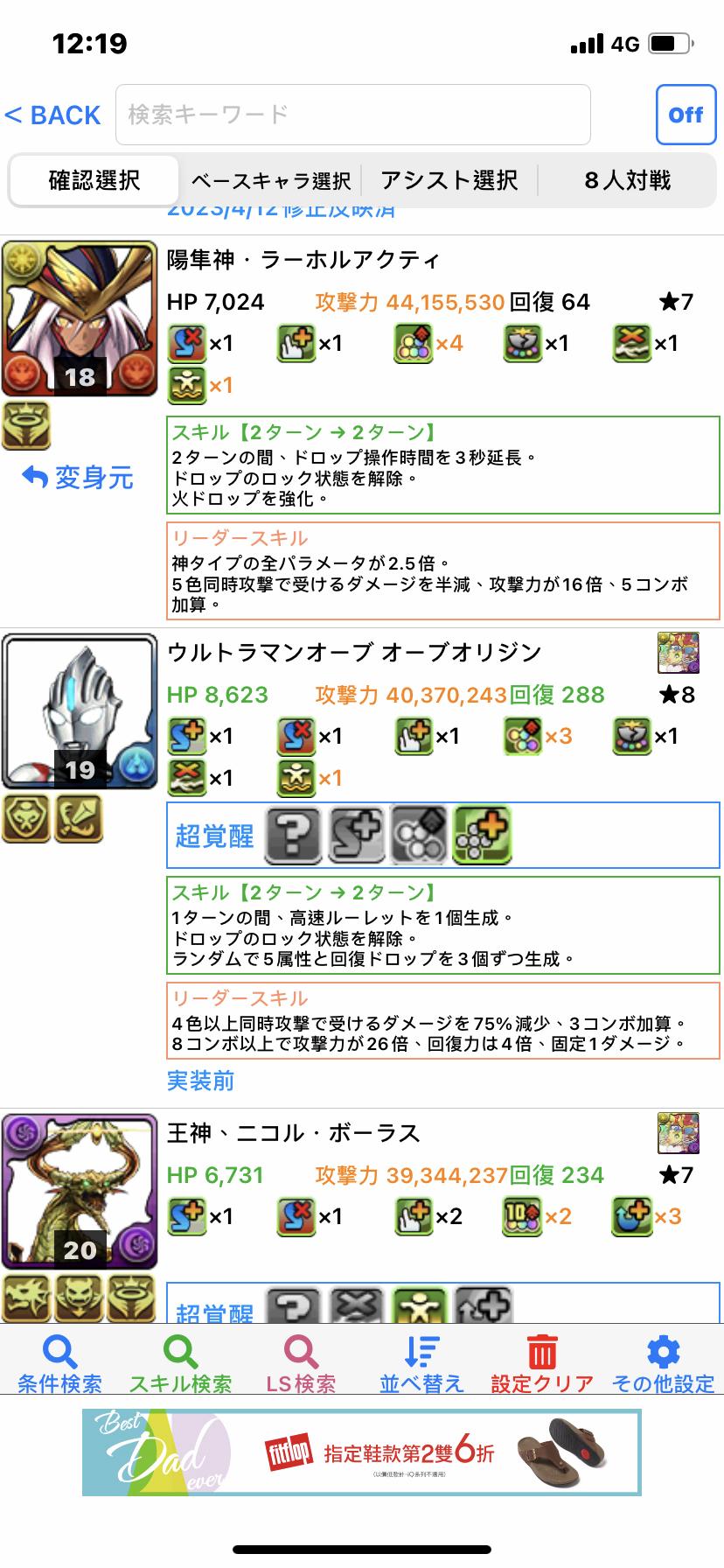The height and width of the screenshot is (1568, 724).
Task: Open LS検索 in the bottom toolbar
Action: pos(301,1364)
